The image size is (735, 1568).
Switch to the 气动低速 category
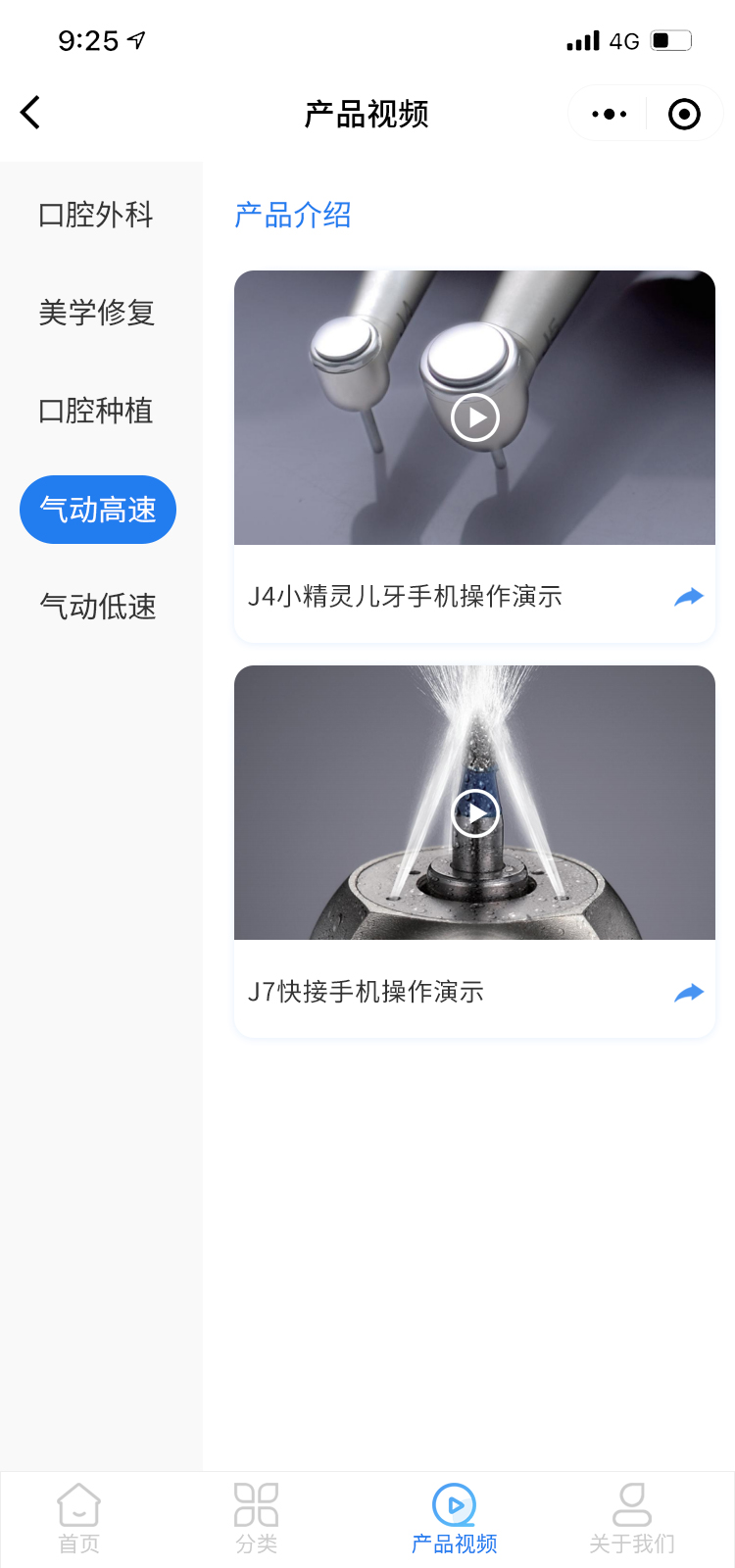click(x=98, y=607)
